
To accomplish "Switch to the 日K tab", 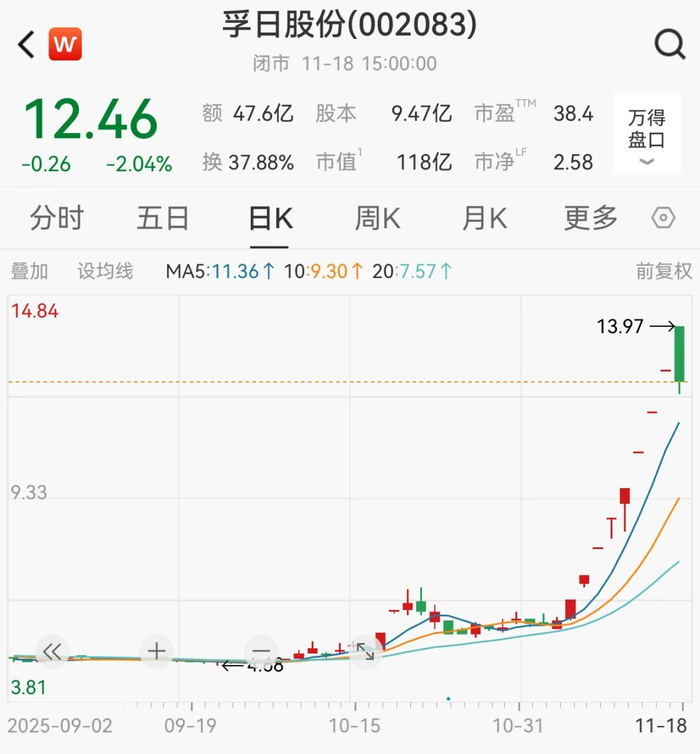I will click(x=270, y=218).
